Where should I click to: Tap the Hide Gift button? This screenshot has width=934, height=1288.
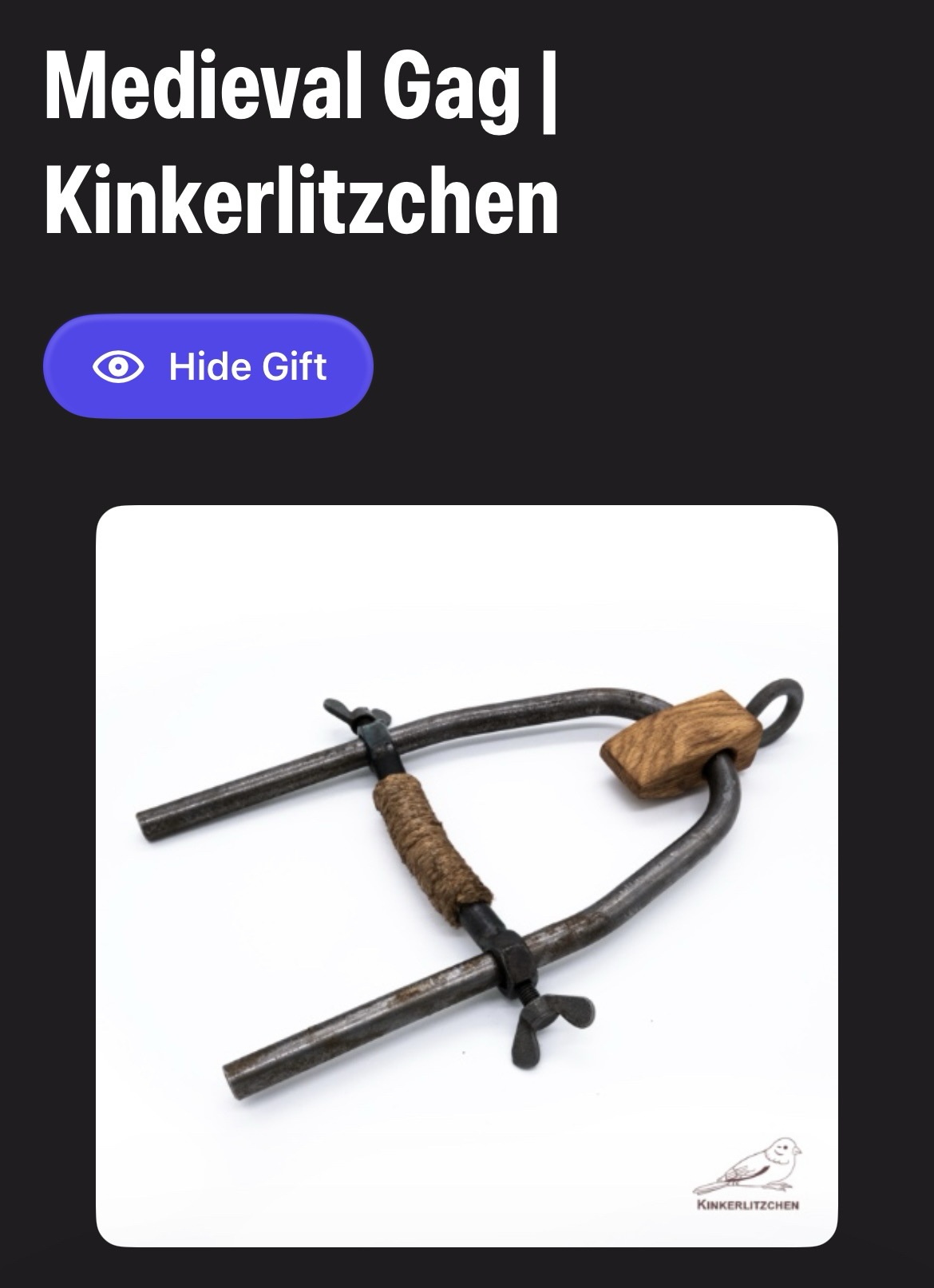pyautogui.click(x=208, y=366)
